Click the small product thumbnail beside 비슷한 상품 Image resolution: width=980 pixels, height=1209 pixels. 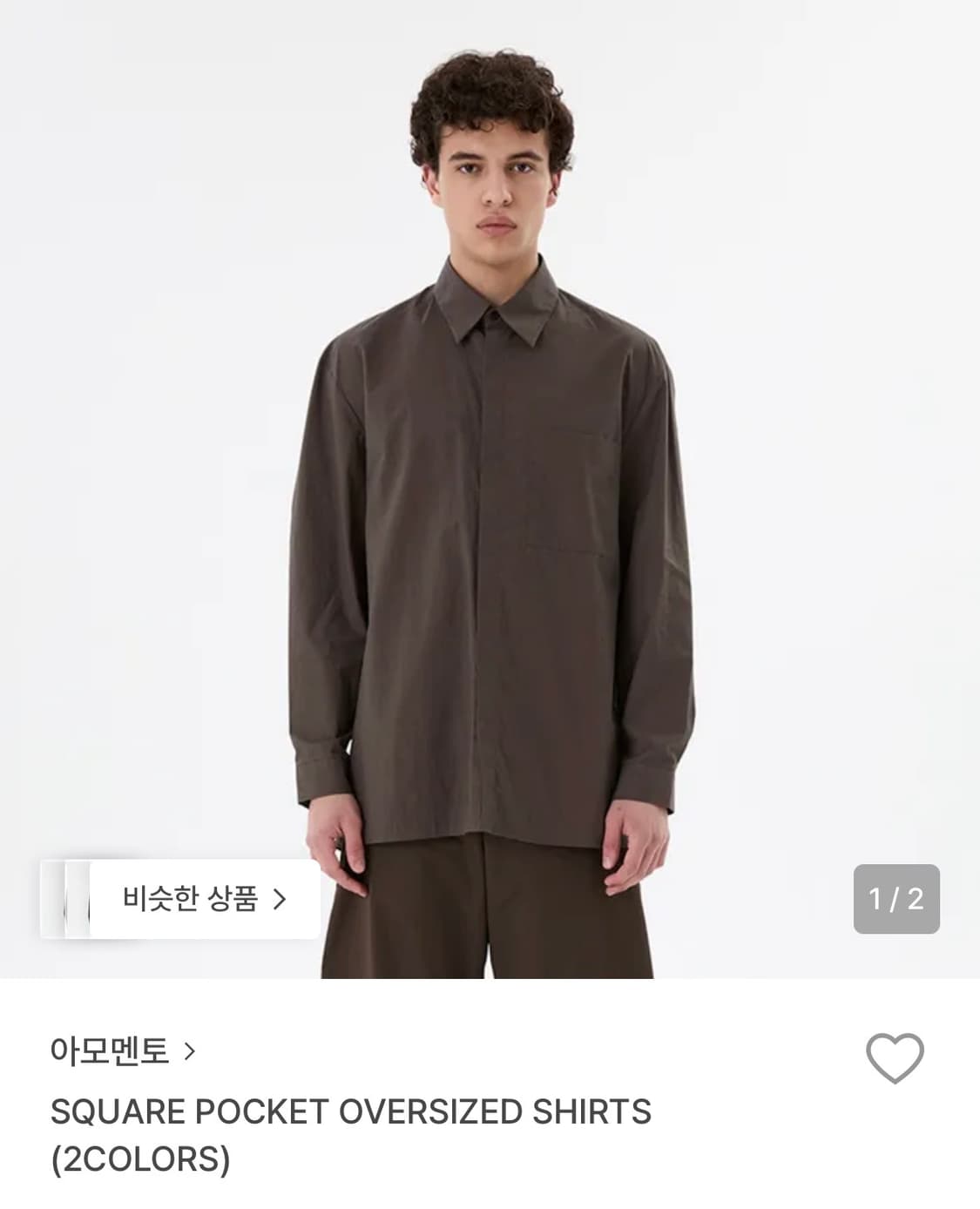(77, 902)
